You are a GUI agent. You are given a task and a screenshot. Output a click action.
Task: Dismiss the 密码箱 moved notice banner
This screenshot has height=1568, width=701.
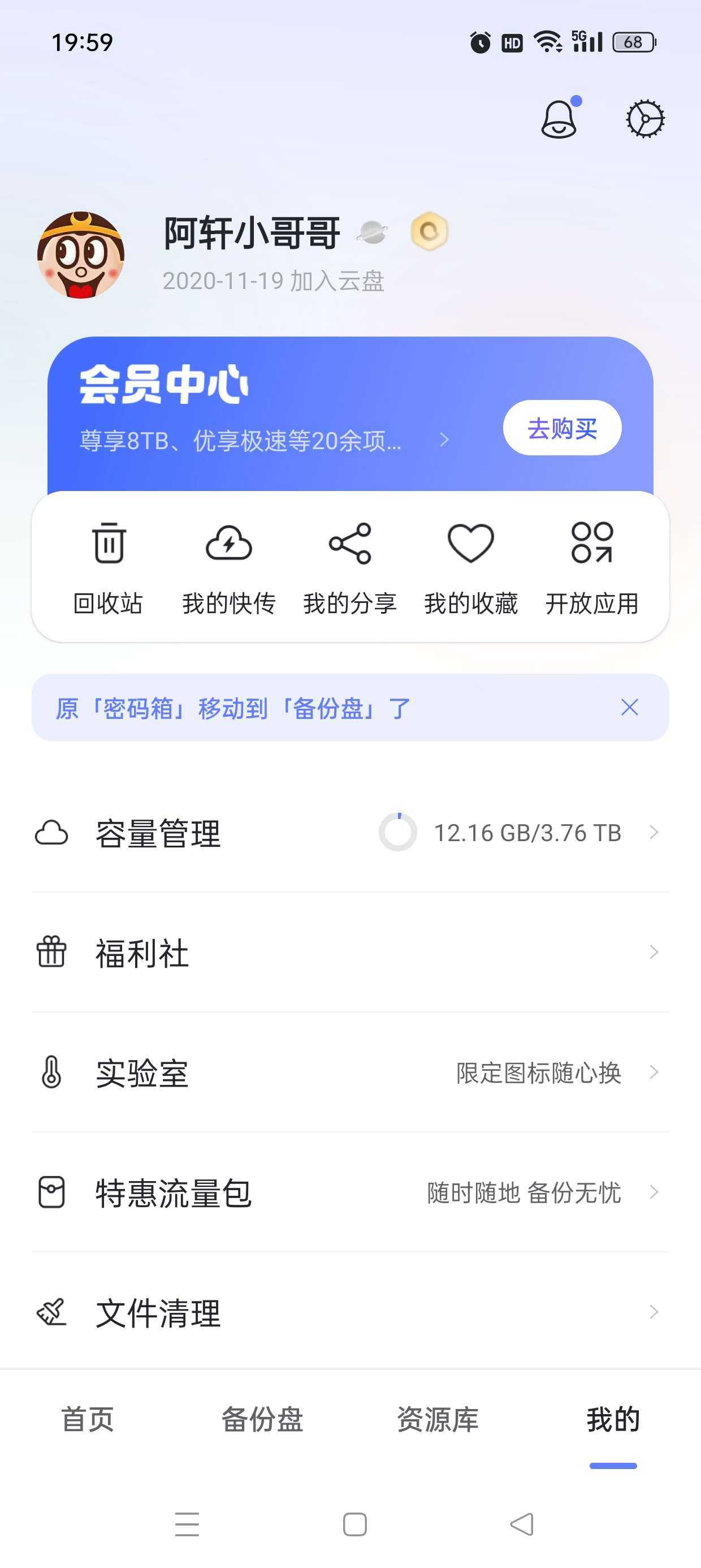tap(629, 707)
